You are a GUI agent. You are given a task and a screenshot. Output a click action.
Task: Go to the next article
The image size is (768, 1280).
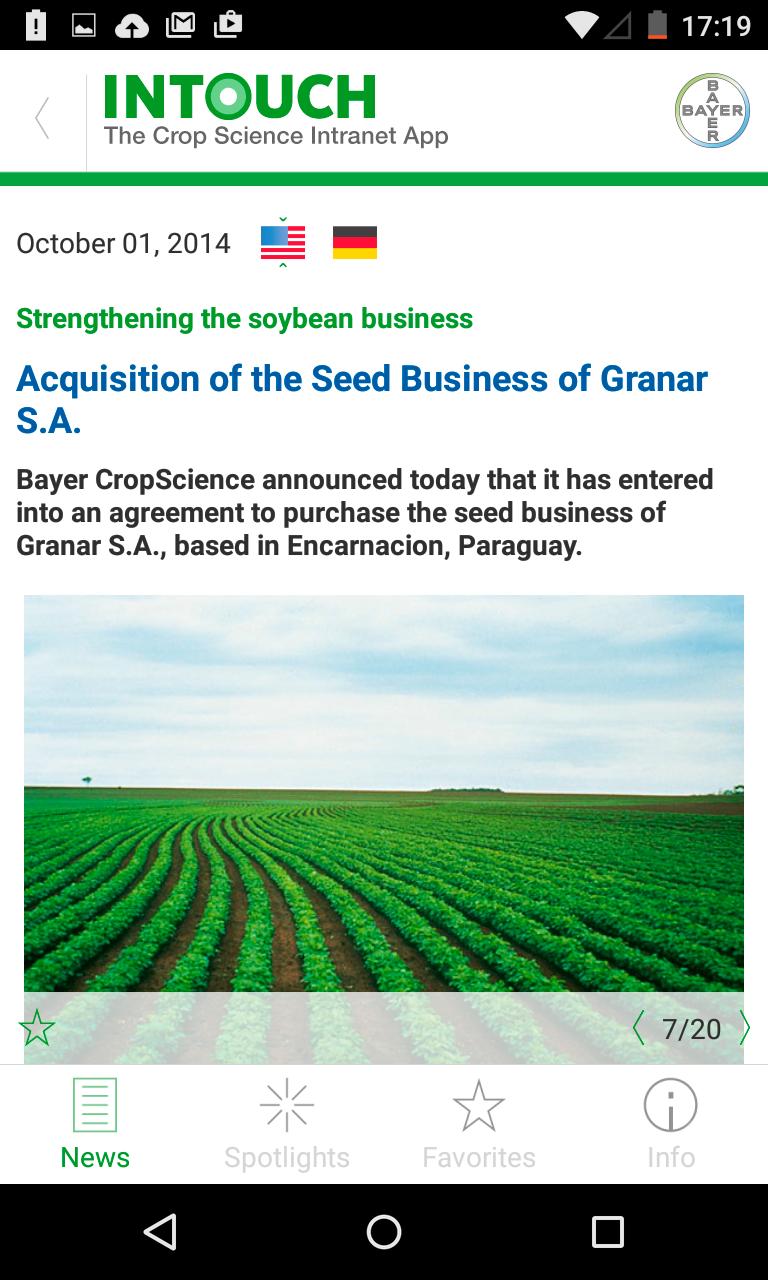[744, 1028]
